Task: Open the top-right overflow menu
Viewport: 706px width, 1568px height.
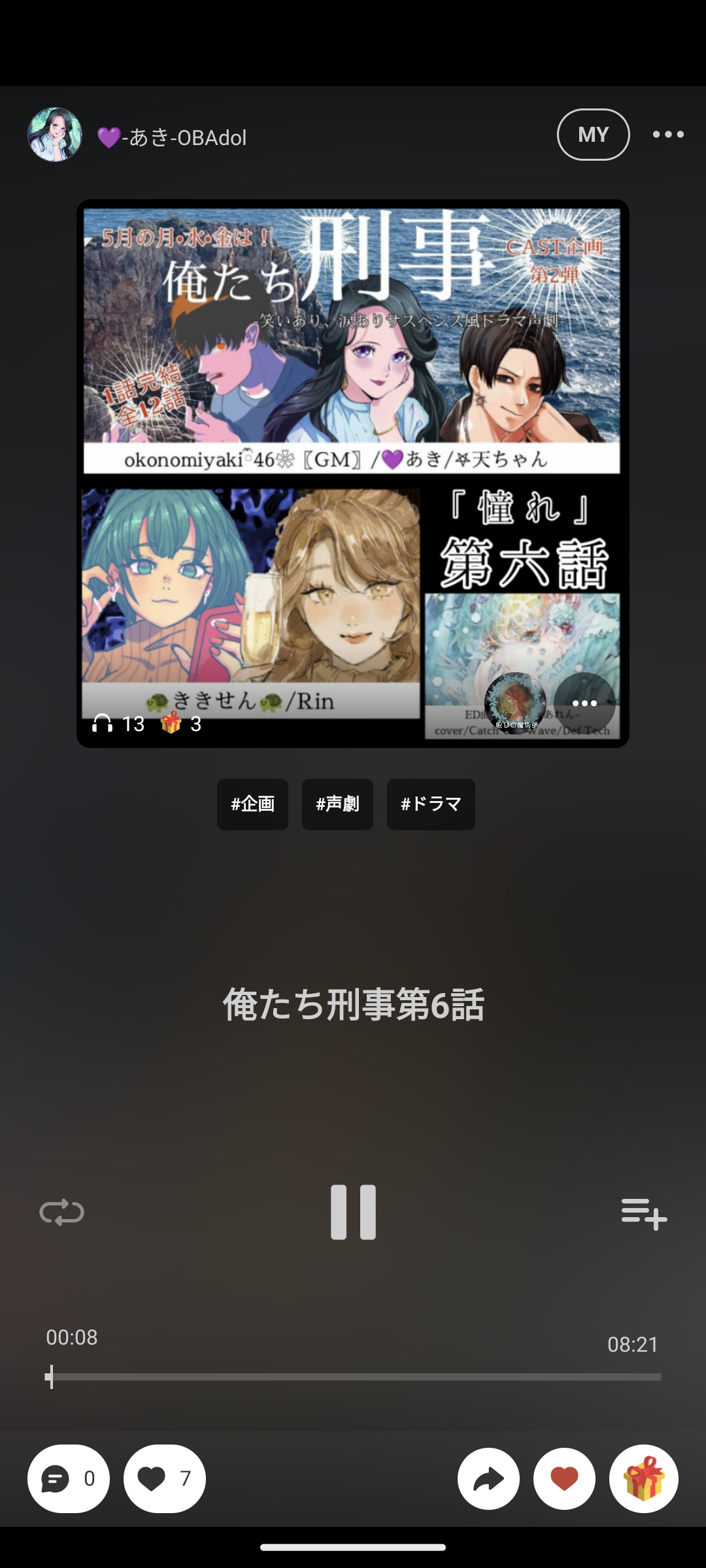Action: click(x=668, y=135)
